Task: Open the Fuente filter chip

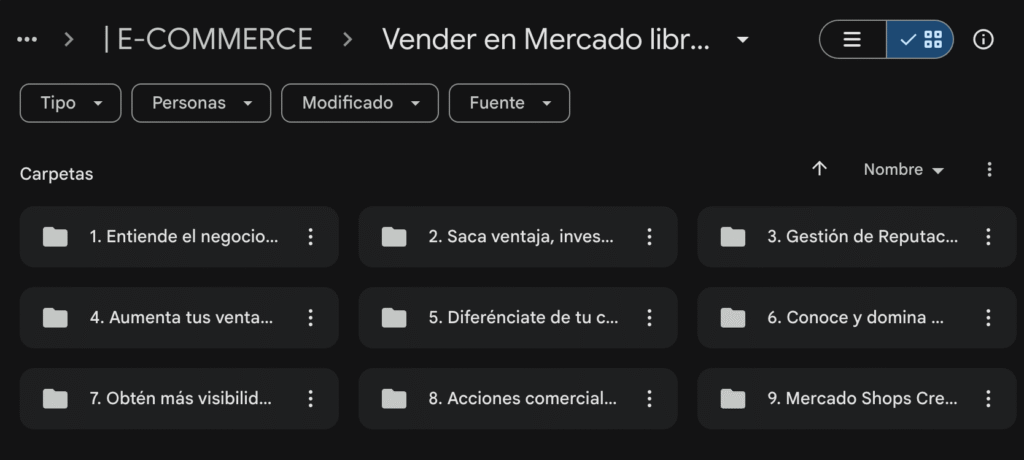Action: (x=510, y=103)
